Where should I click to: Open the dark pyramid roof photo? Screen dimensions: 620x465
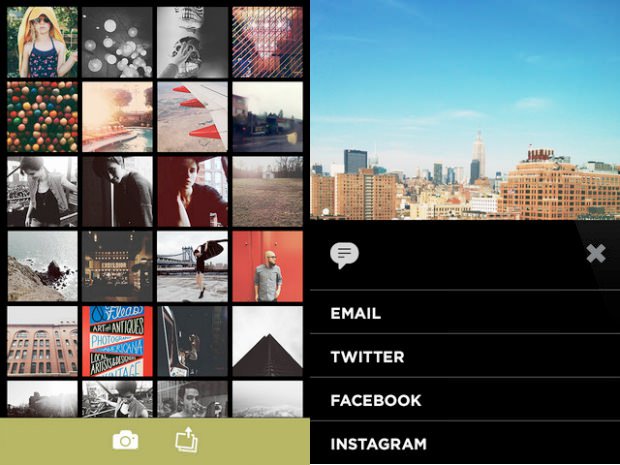click(267, 340)
